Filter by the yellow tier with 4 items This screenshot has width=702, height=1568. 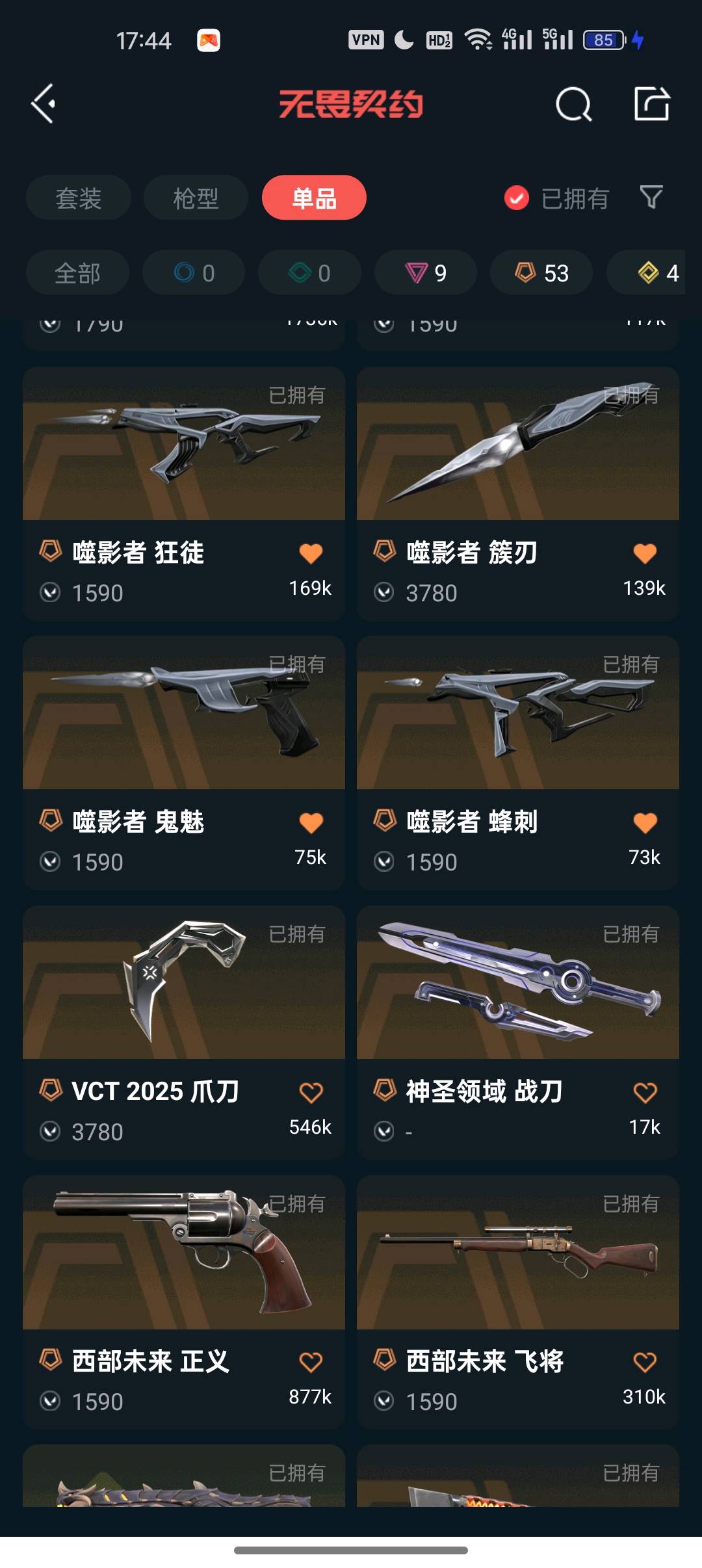pyautogui.click(x=656, y=273)
